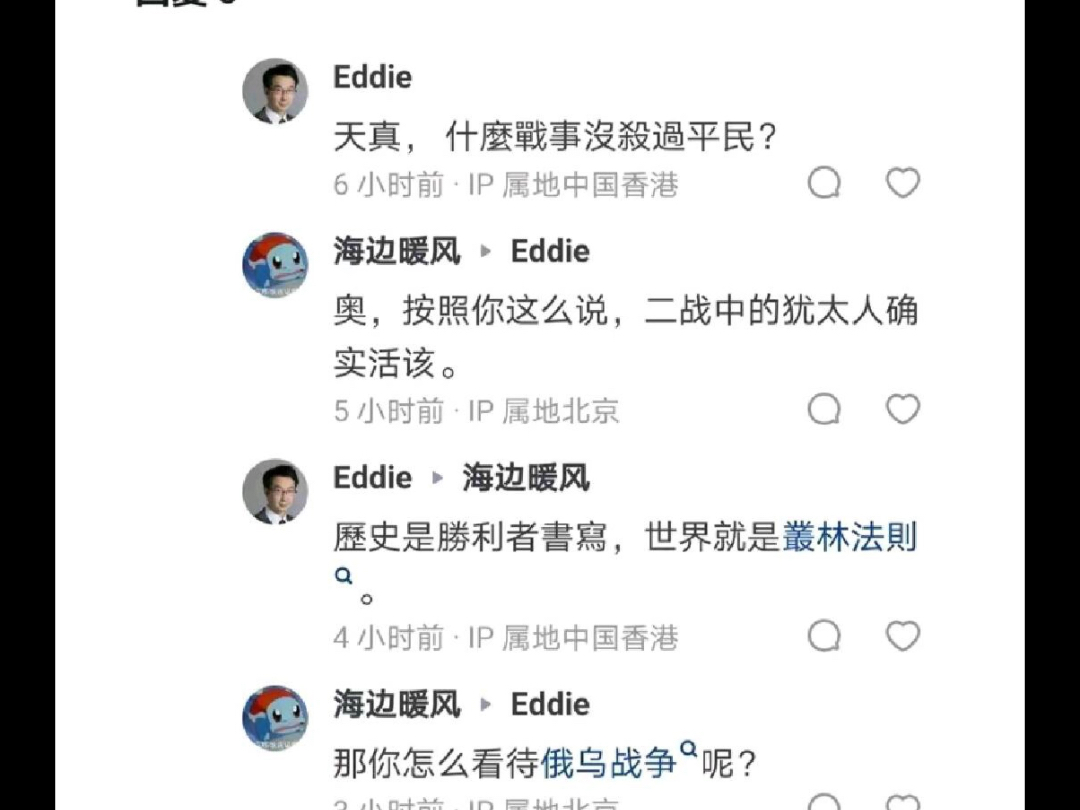Like Eddie's comment about 歷史是勝利者書寫
The width and height of the screenshot is (1080, 810).
(903, 636)
